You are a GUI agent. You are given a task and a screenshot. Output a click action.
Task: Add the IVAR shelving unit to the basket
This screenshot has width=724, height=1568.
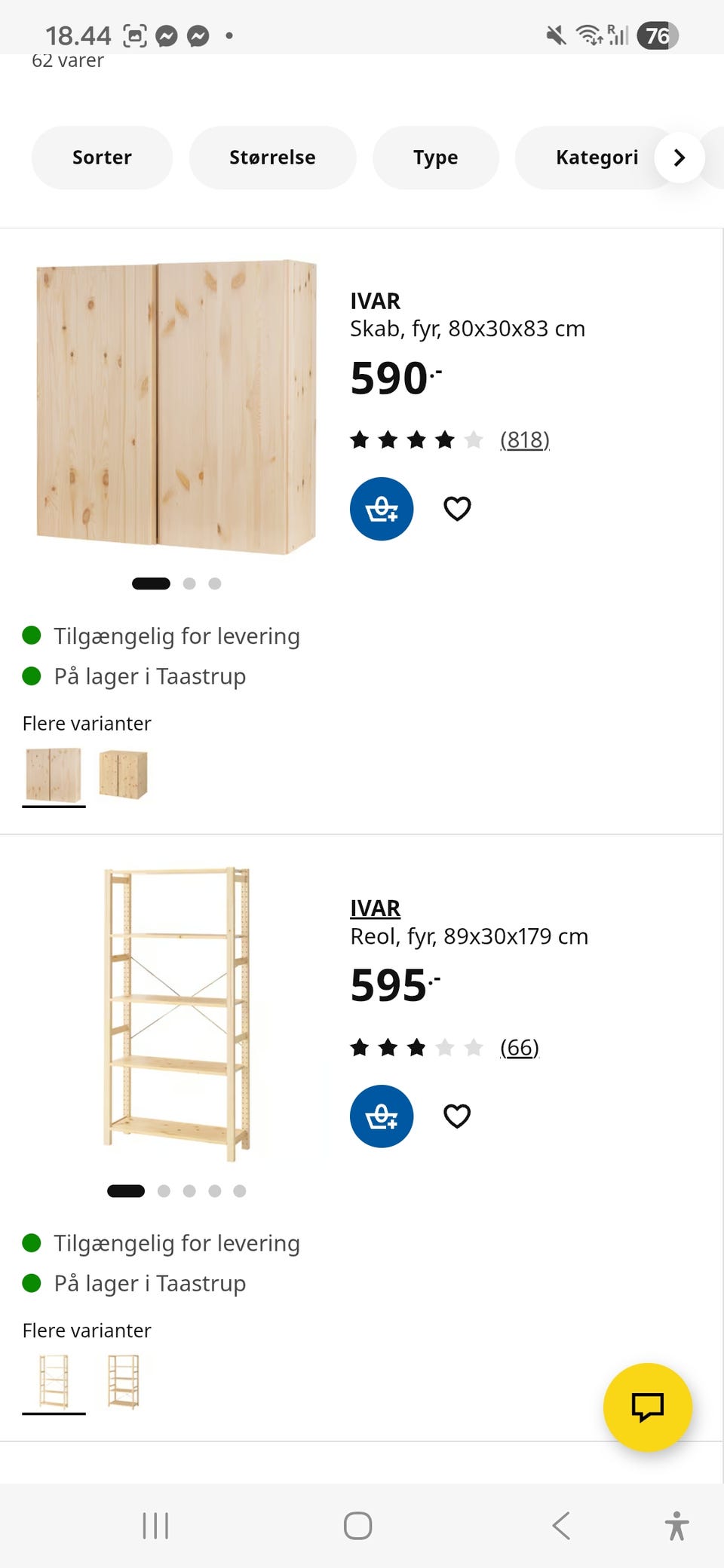[382, 1116]
